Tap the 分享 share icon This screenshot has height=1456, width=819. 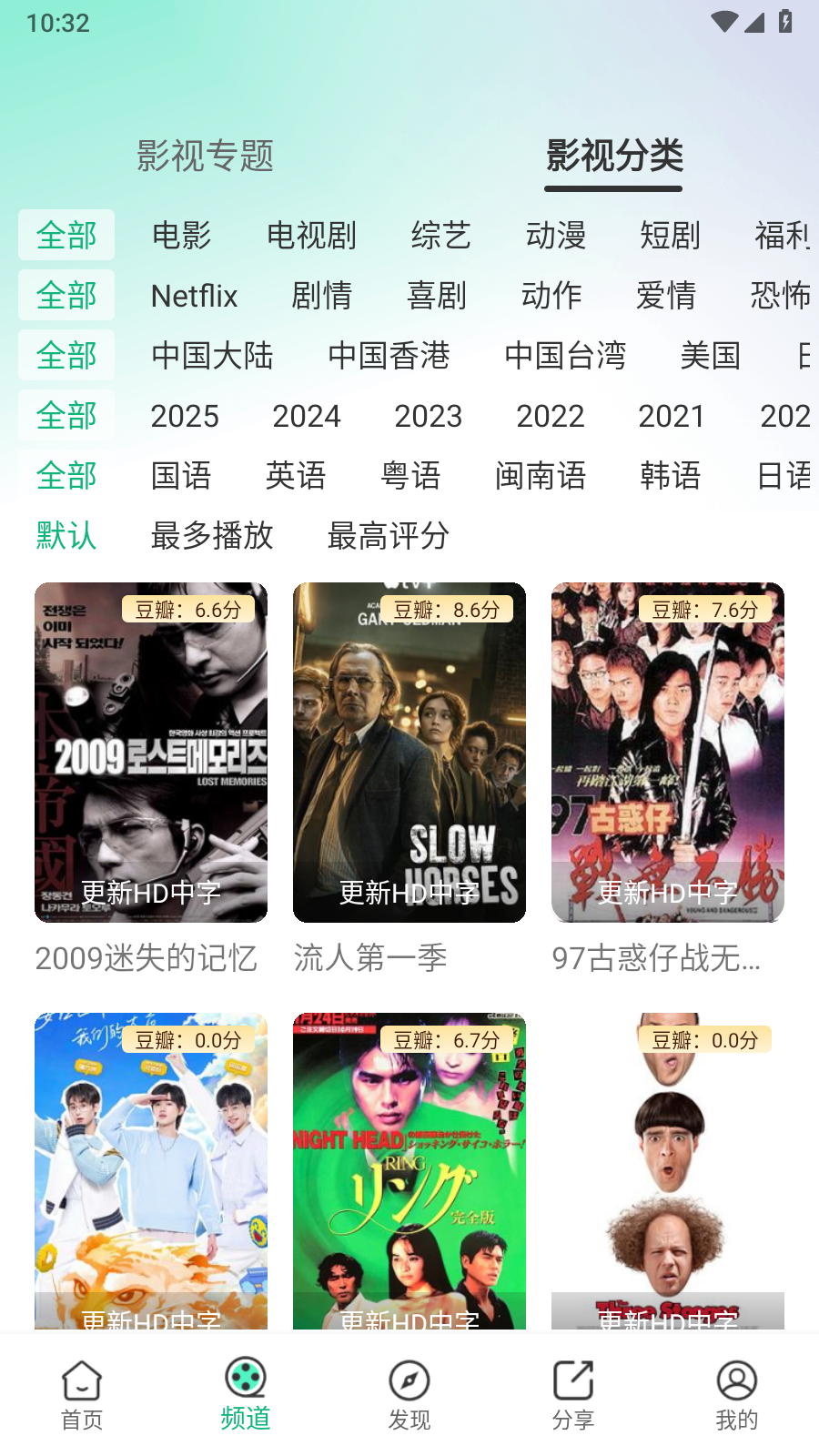[572, 1380]
